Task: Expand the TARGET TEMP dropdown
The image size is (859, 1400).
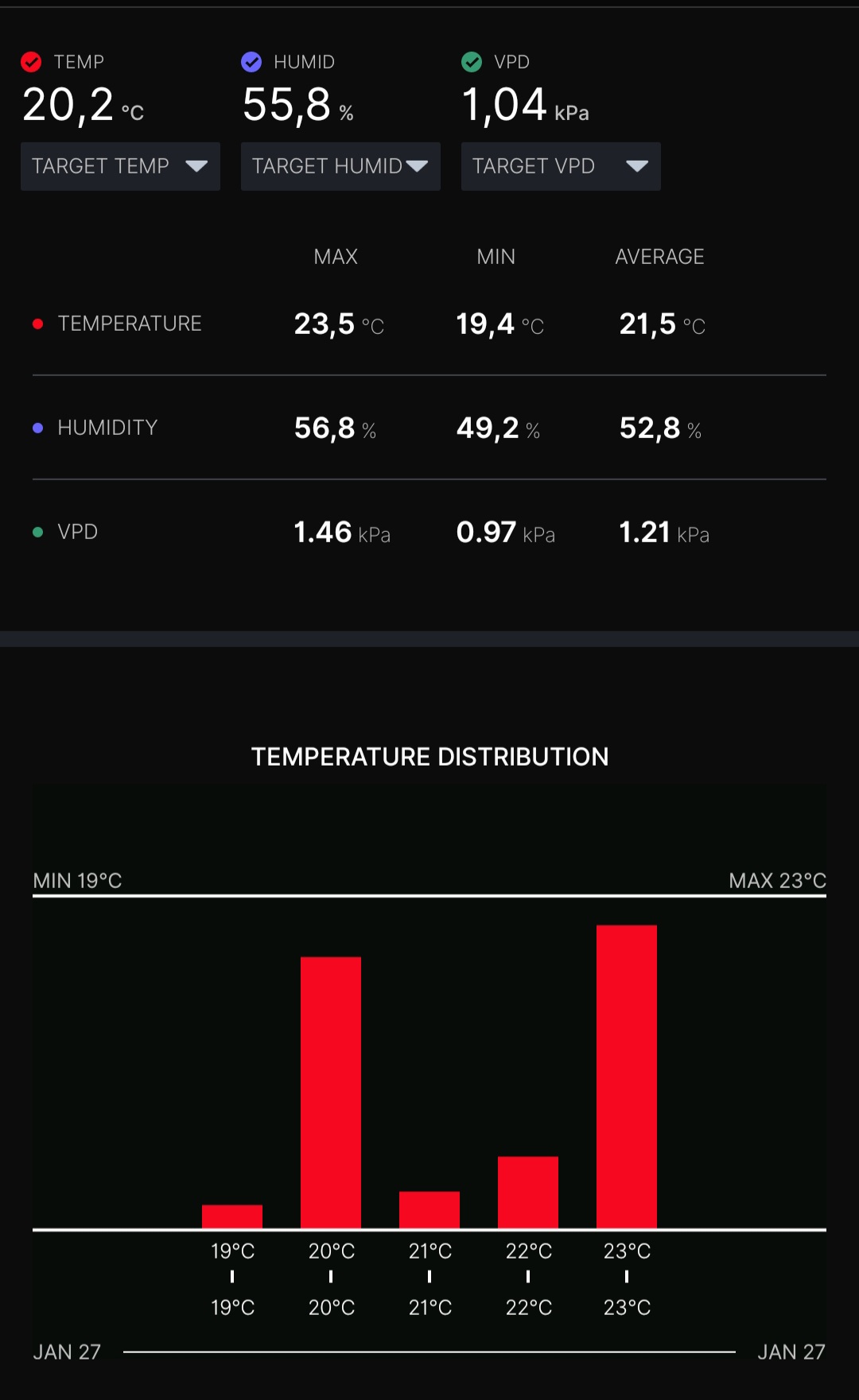Action: click(120, 166)
